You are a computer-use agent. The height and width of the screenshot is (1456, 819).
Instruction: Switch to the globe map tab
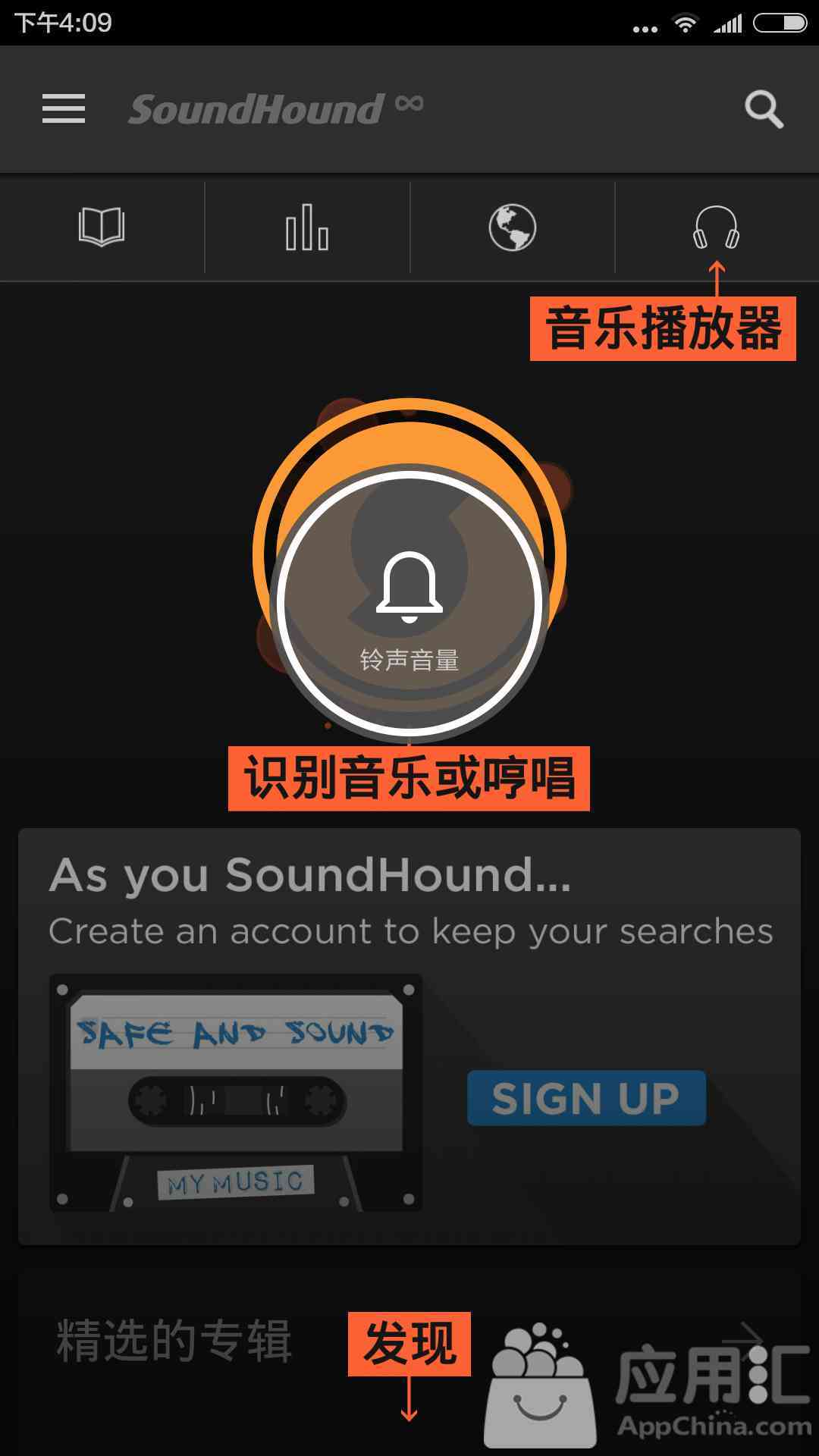pos(513,227)
